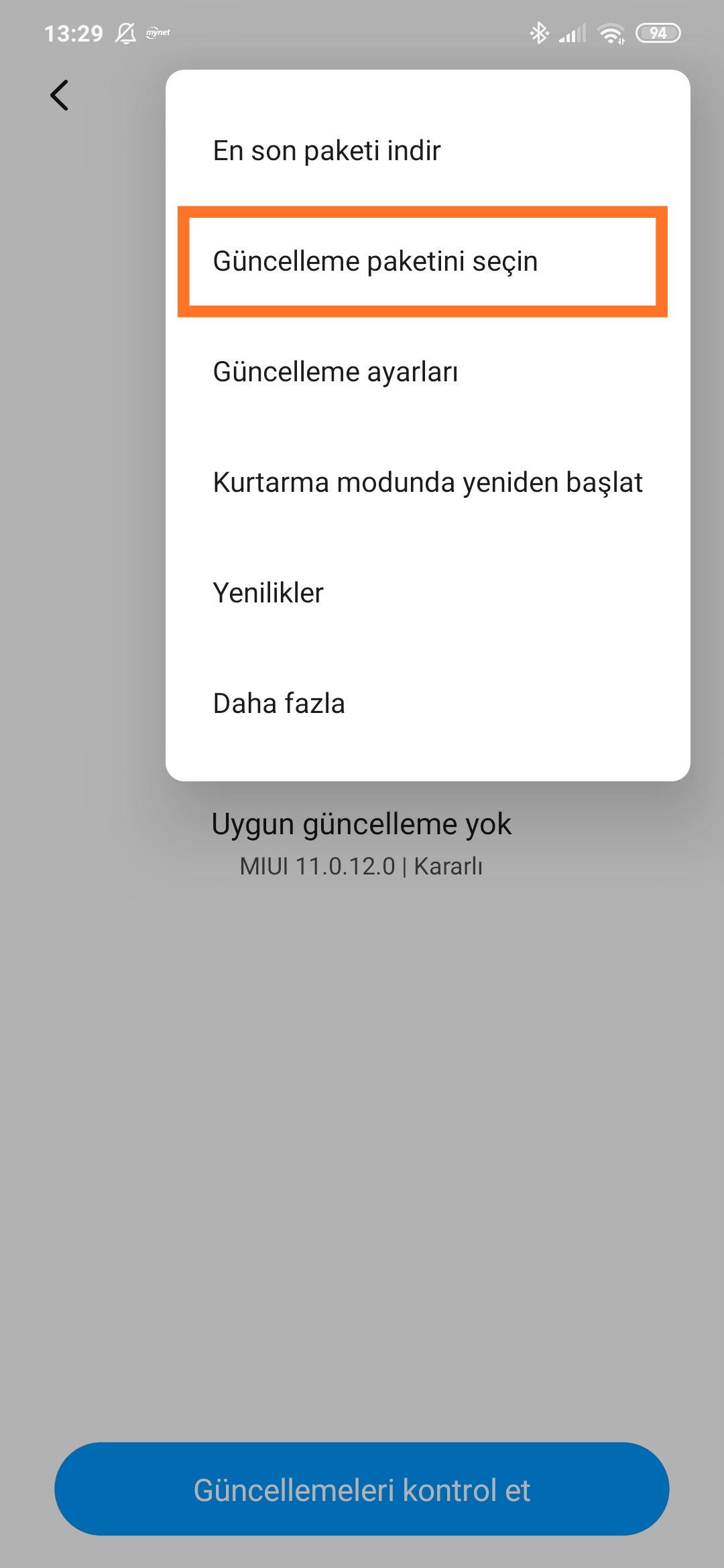The height and width of the screenshot is (1568, 724).
Task: Choose 'Güncelleme paketini seçin'
Action: point(428,261)
